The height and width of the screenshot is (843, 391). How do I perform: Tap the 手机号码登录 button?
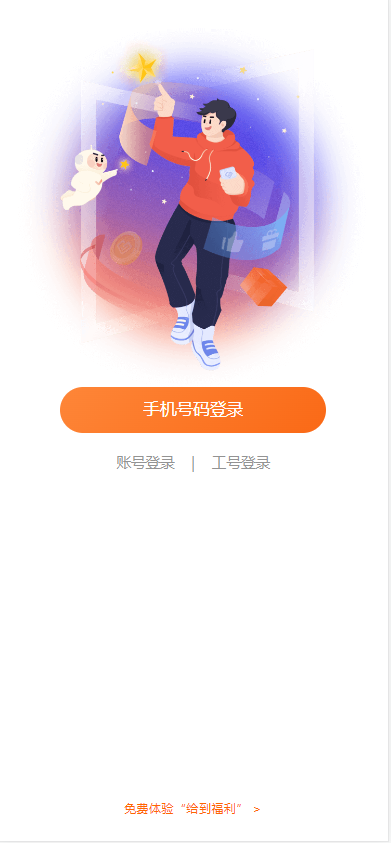[193, 410]
